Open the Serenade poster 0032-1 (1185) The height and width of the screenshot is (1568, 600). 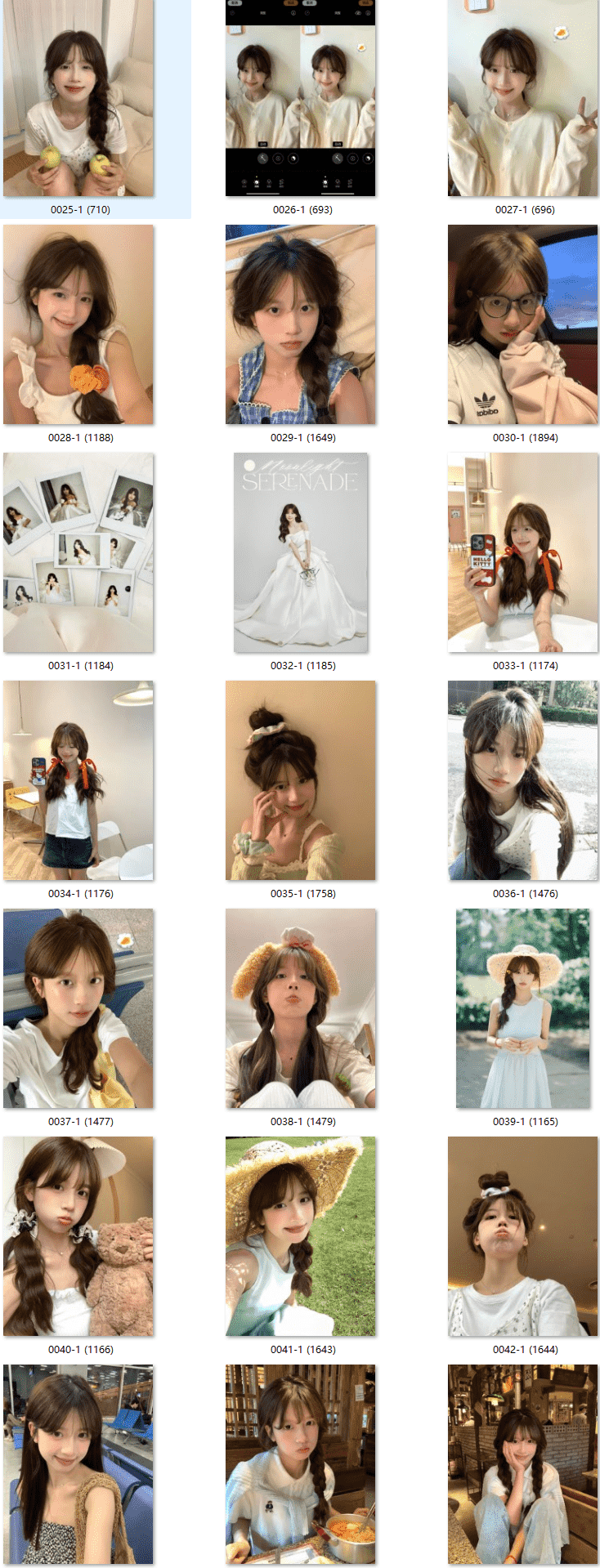tap(301, 552)
